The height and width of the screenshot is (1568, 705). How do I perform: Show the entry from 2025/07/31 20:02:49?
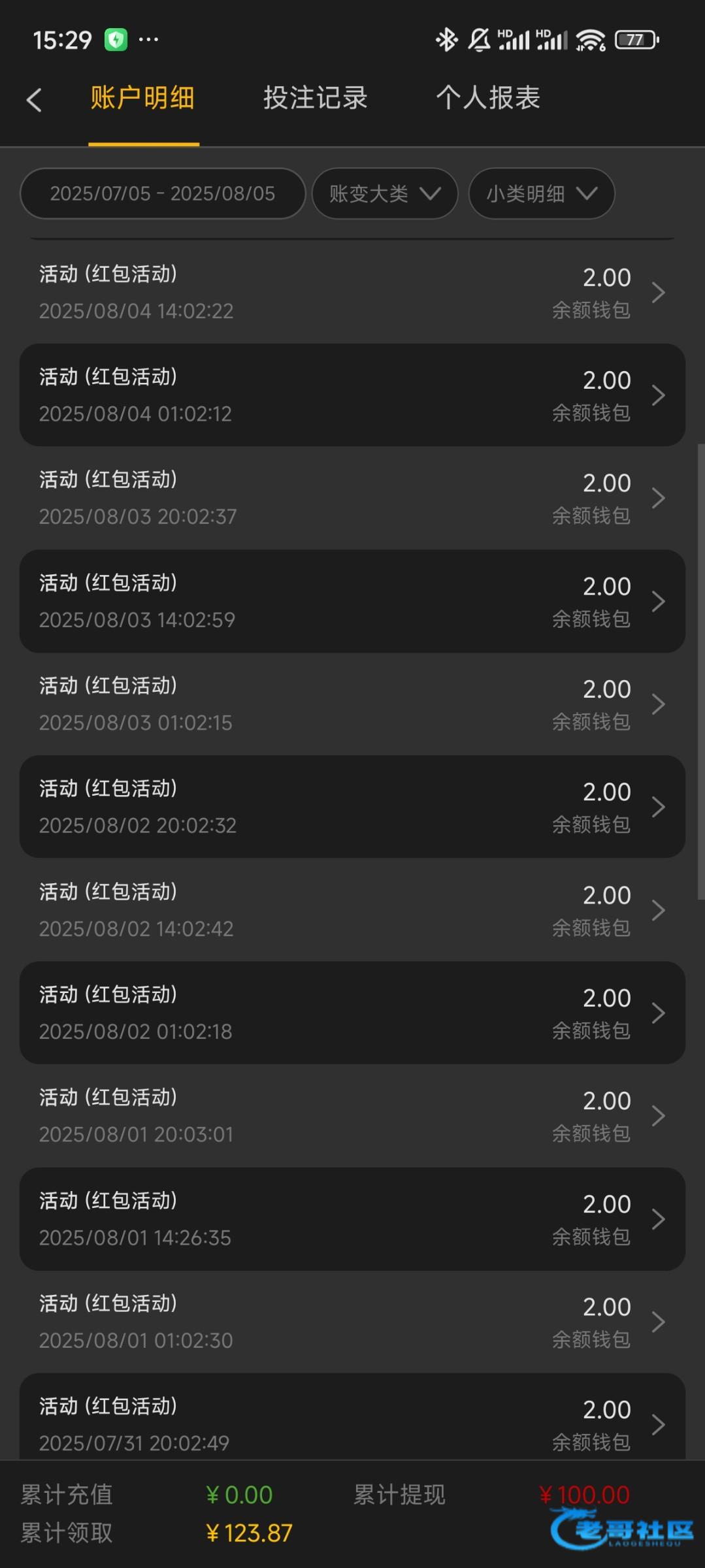click(352, 1416)
